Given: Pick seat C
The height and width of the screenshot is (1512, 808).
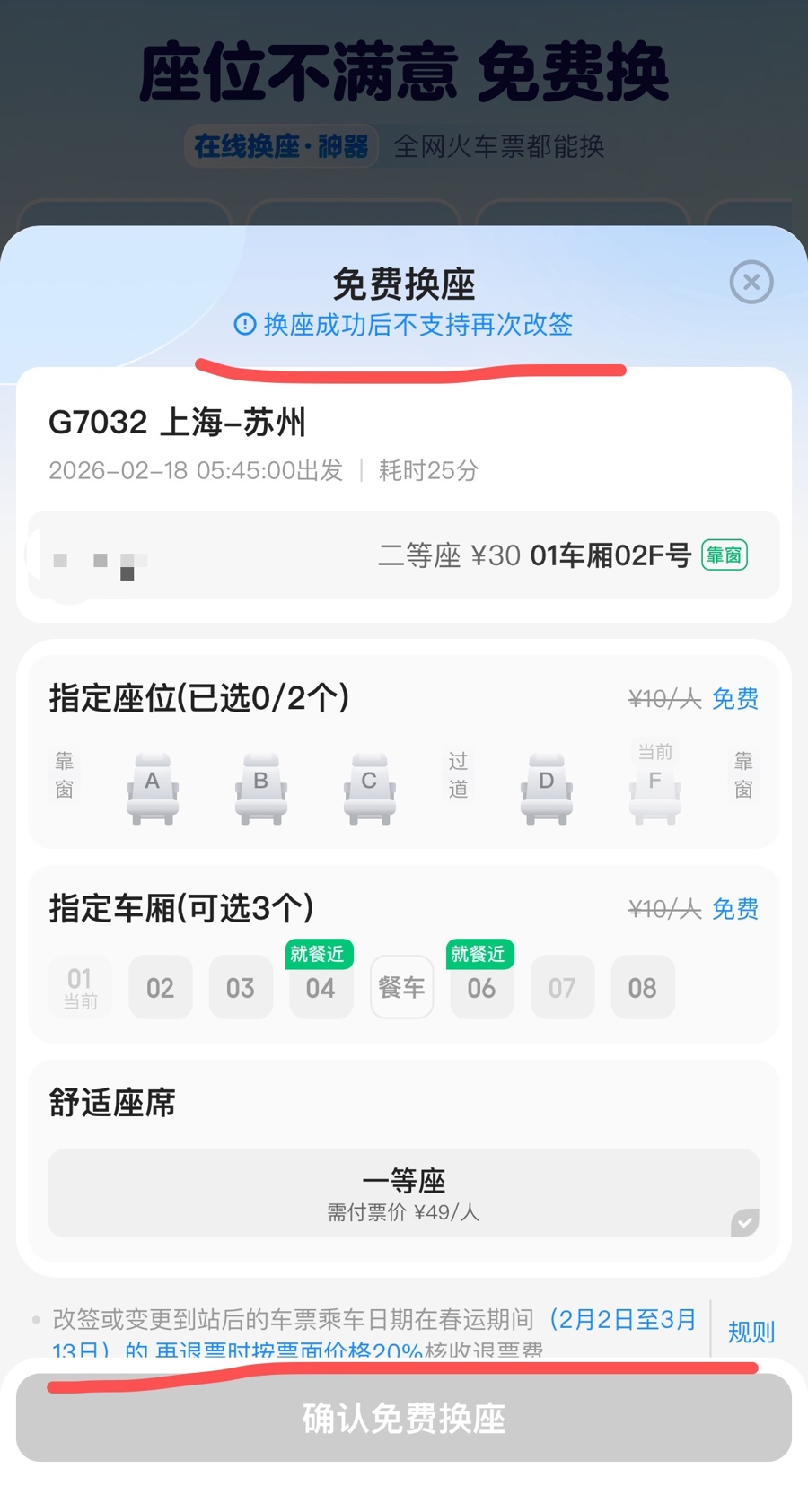Looking at the screenshot, I should (369, 788).
